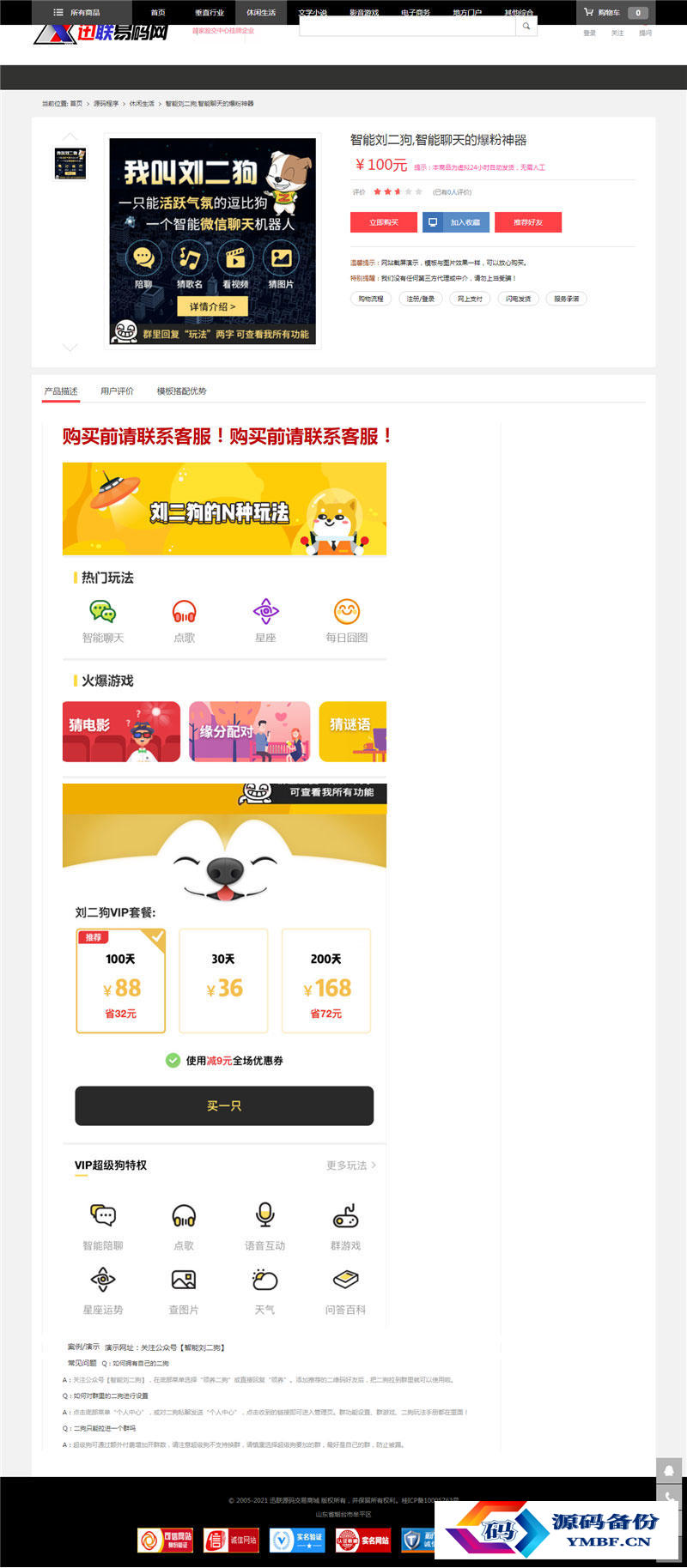Open the 登录 link below the cart

(589, 33)
